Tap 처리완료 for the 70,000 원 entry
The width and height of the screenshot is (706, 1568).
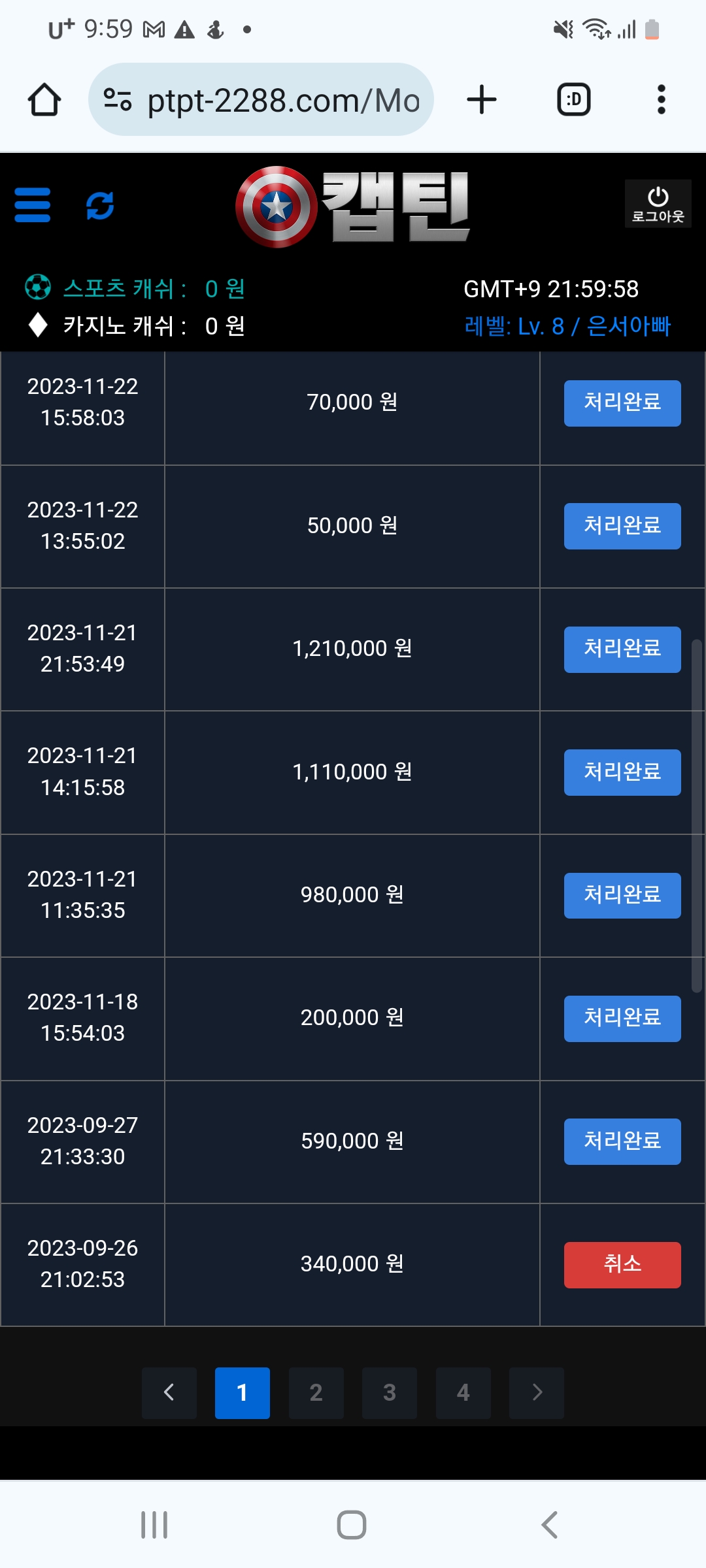(x=622, y=403)
